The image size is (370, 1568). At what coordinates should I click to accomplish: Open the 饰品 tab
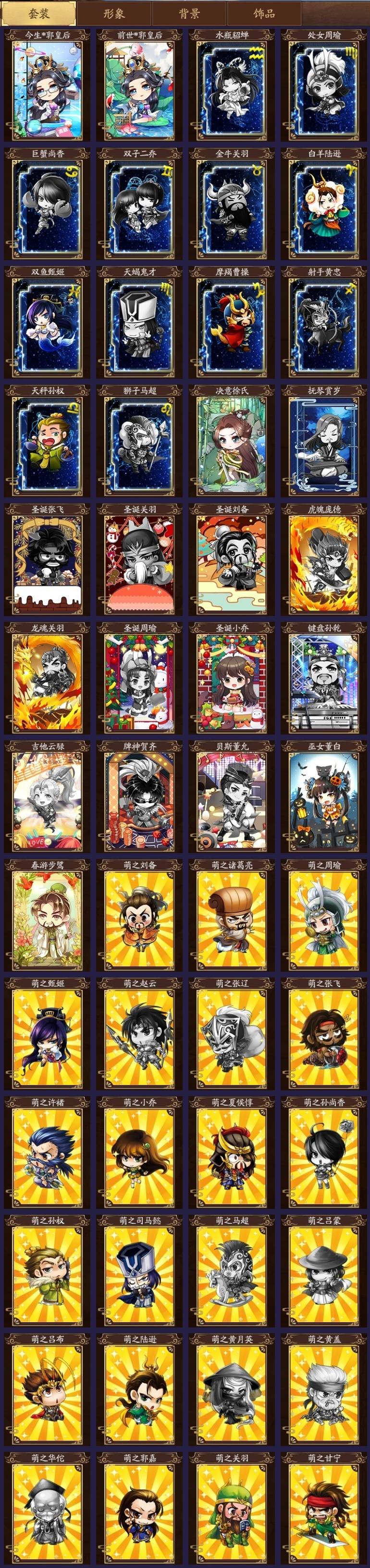263,13
